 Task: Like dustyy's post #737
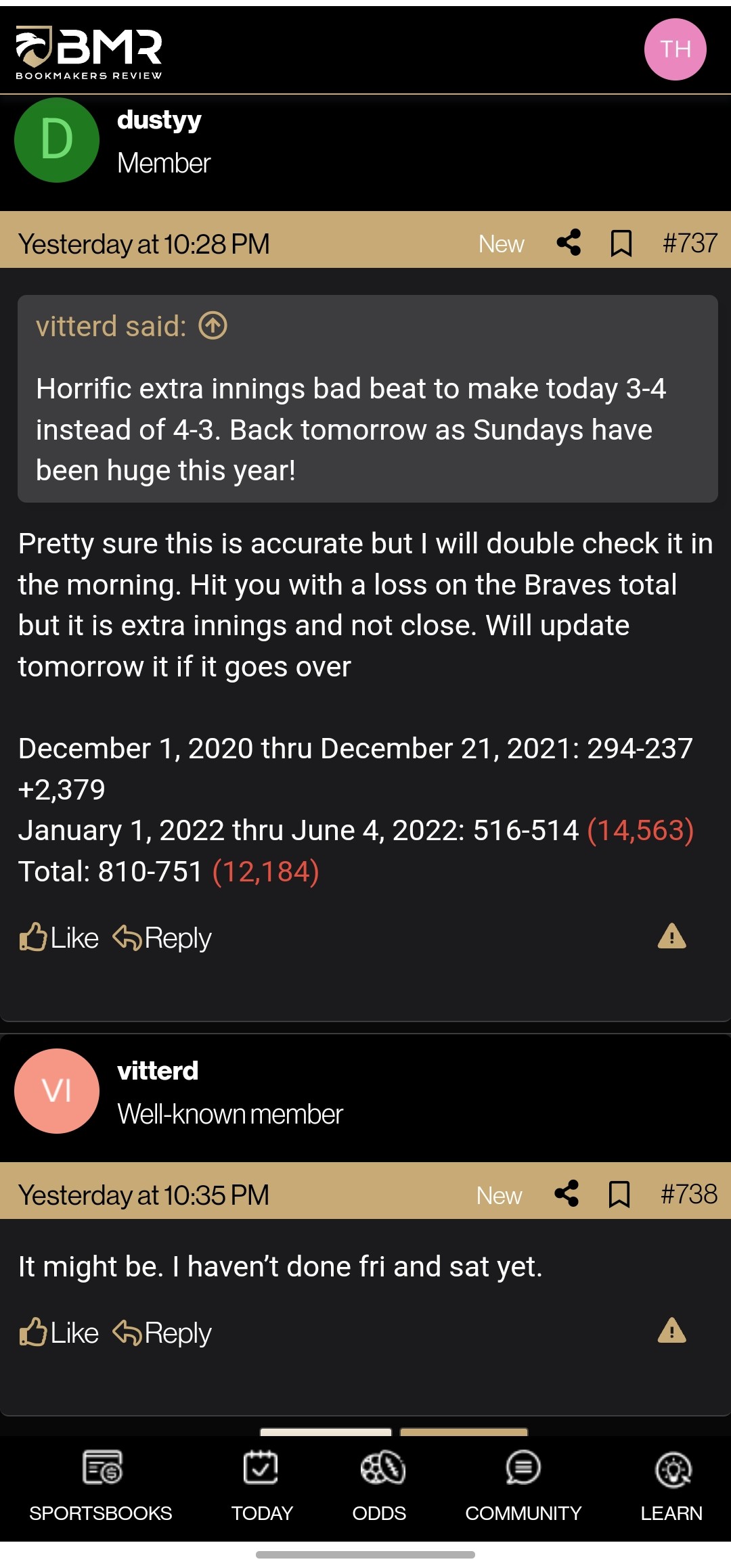(61, 938)
